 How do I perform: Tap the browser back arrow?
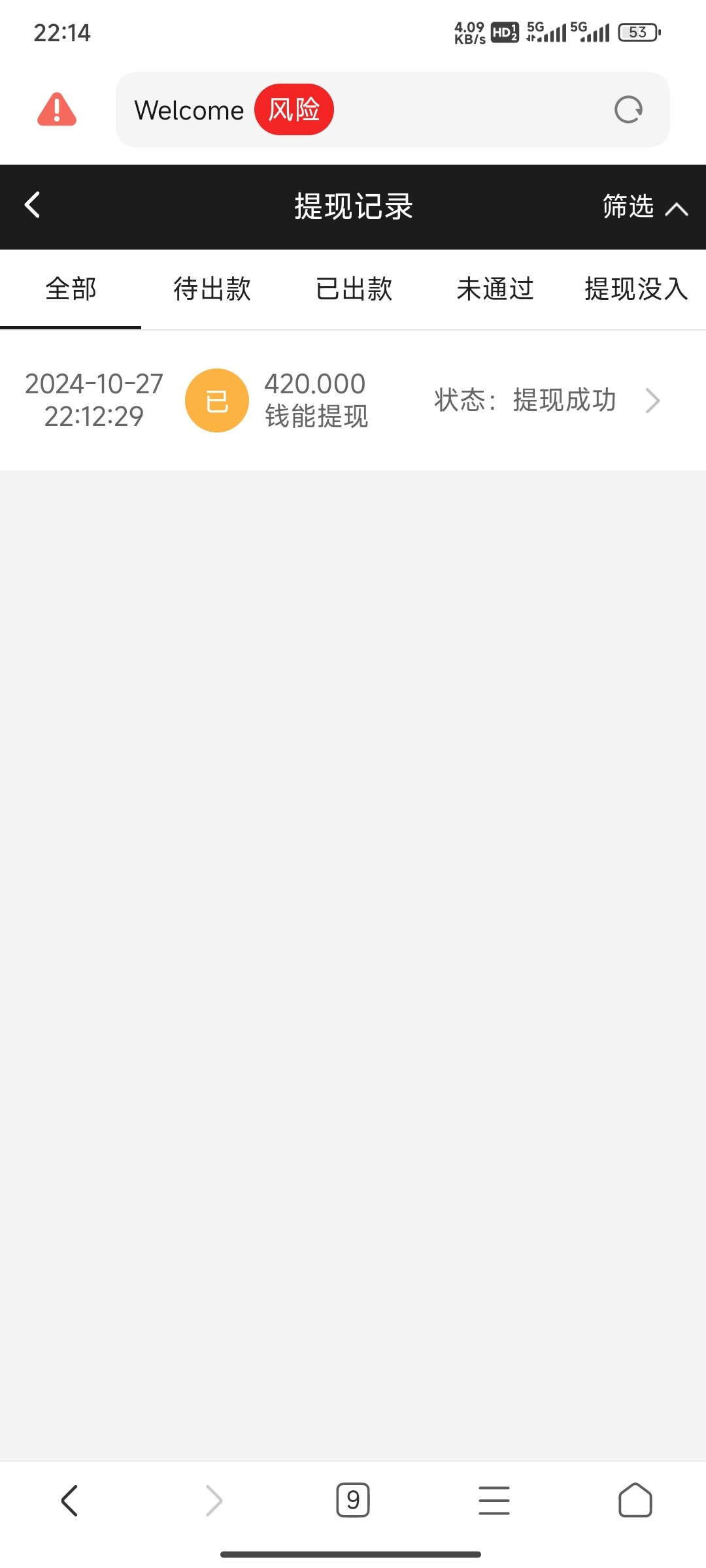click(x=70, y=1500)
